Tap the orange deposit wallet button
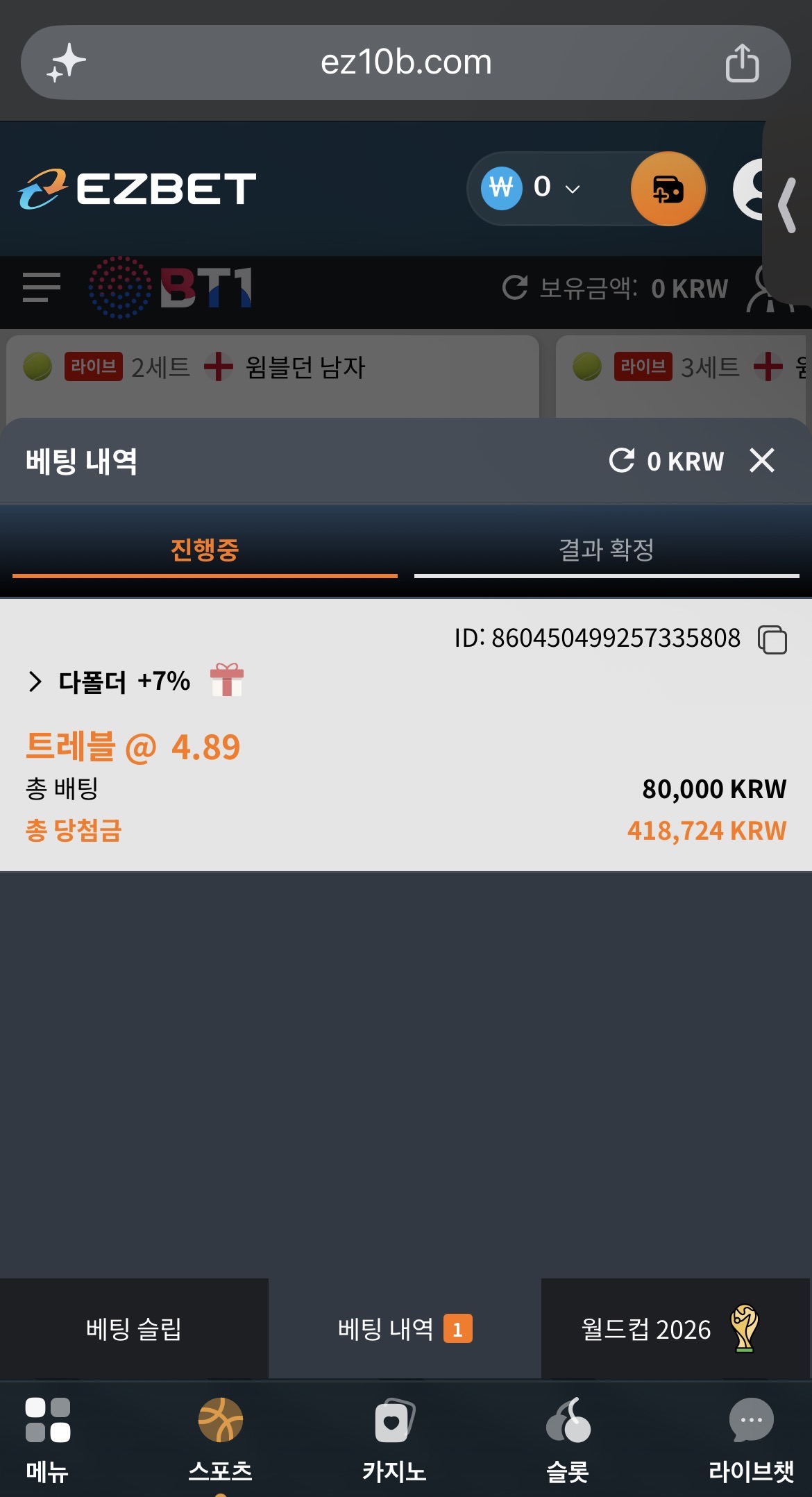The height and width of the screenshot is (1497, 812). (x=668, y=189)
